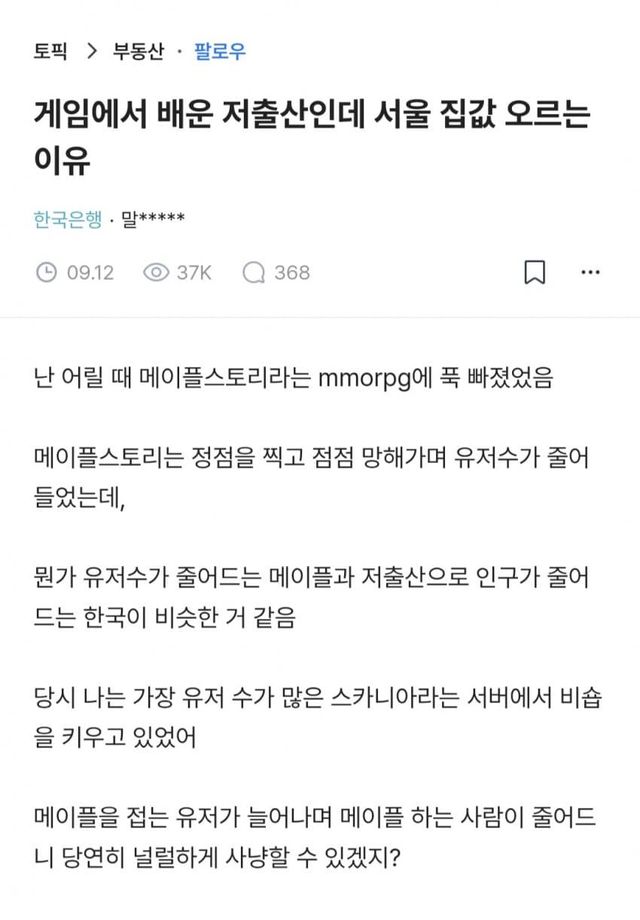
Task: Open the three-dot overflow menu
Action: coord(591,272)
